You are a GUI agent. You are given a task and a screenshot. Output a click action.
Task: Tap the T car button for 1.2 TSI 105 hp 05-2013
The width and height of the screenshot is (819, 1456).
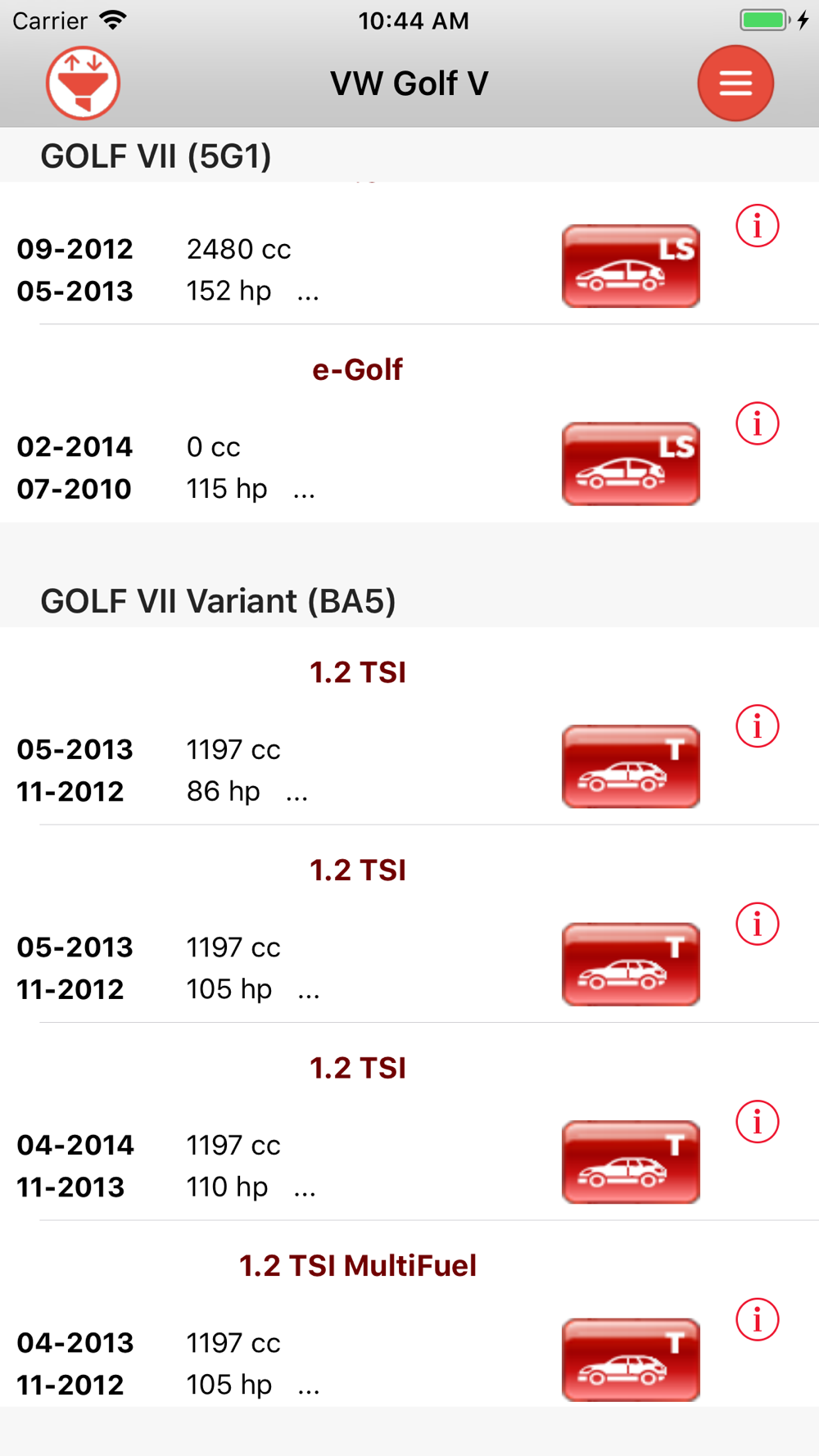click(631, 964)
